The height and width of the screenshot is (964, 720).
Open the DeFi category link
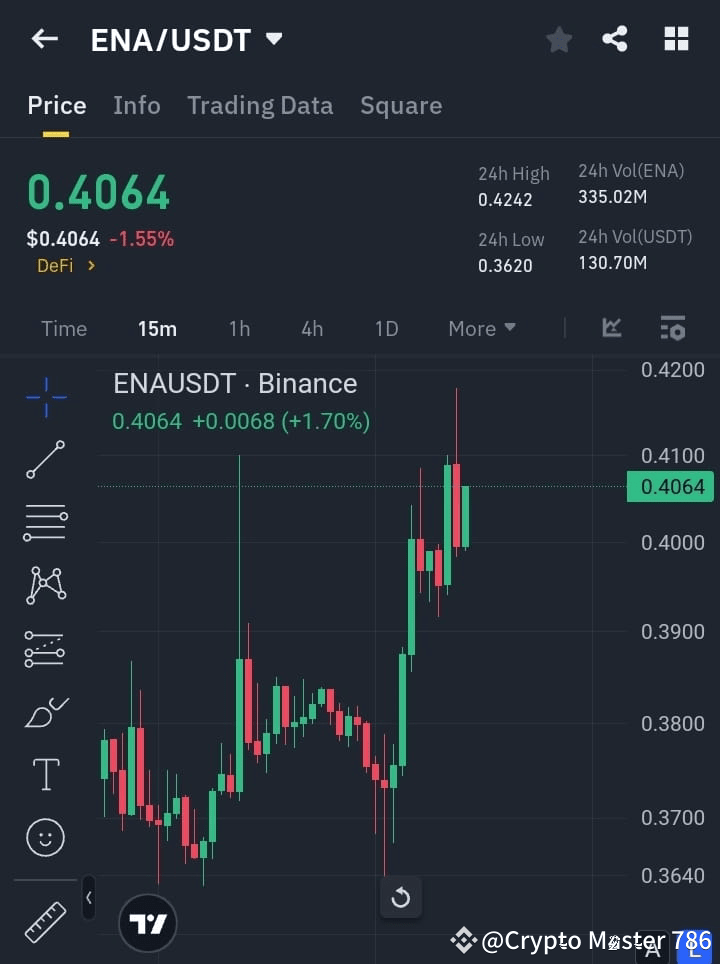pos(65,266)
